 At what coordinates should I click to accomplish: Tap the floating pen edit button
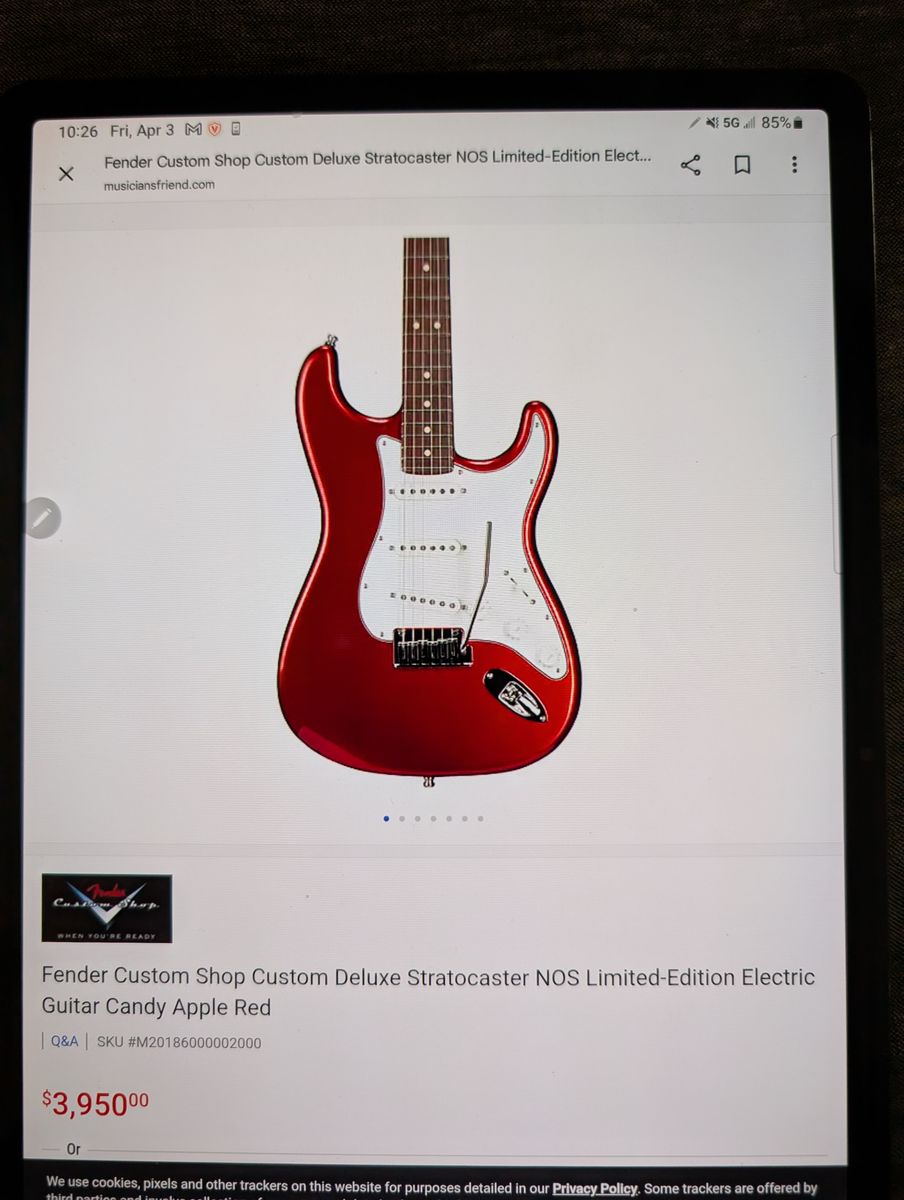point(42,517)
